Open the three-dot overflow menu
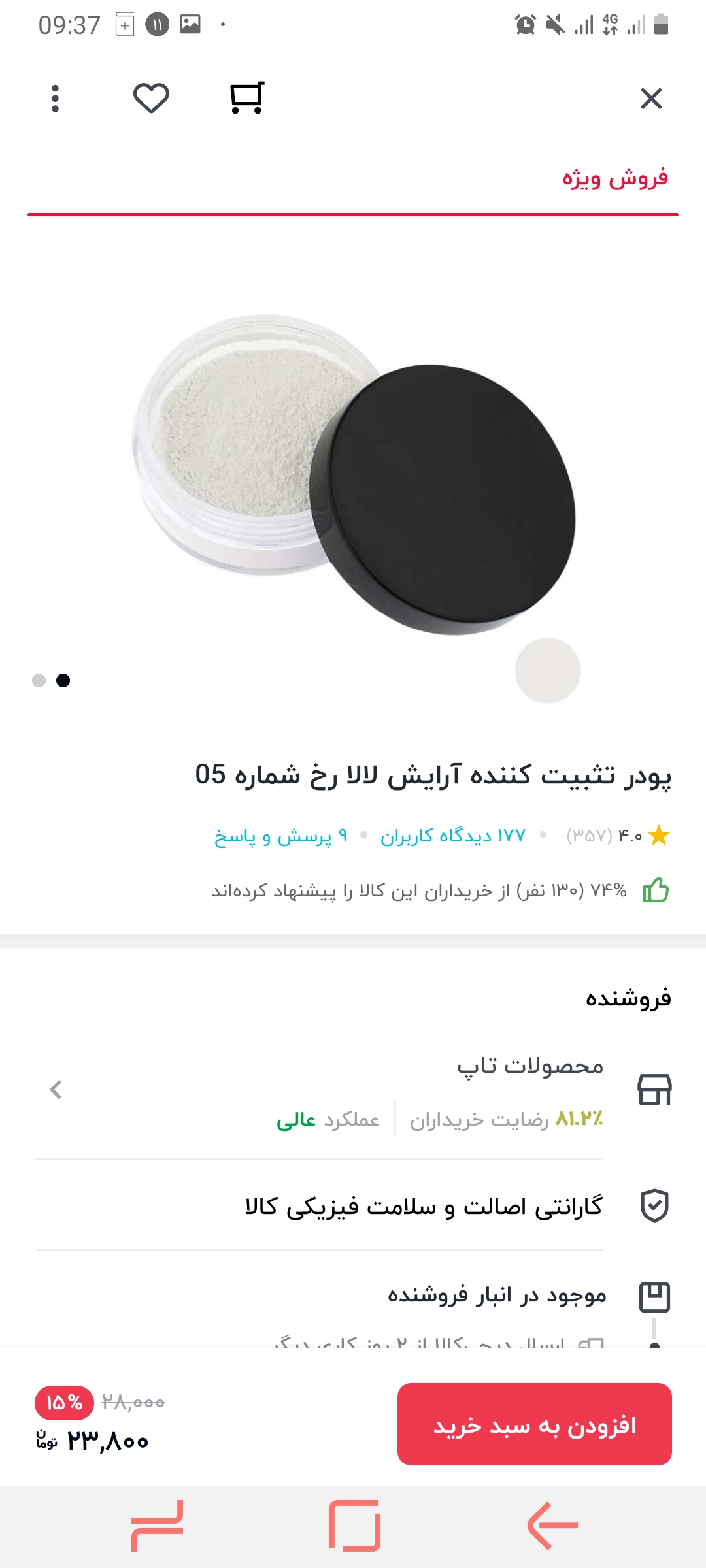 [x=56, y=99]
